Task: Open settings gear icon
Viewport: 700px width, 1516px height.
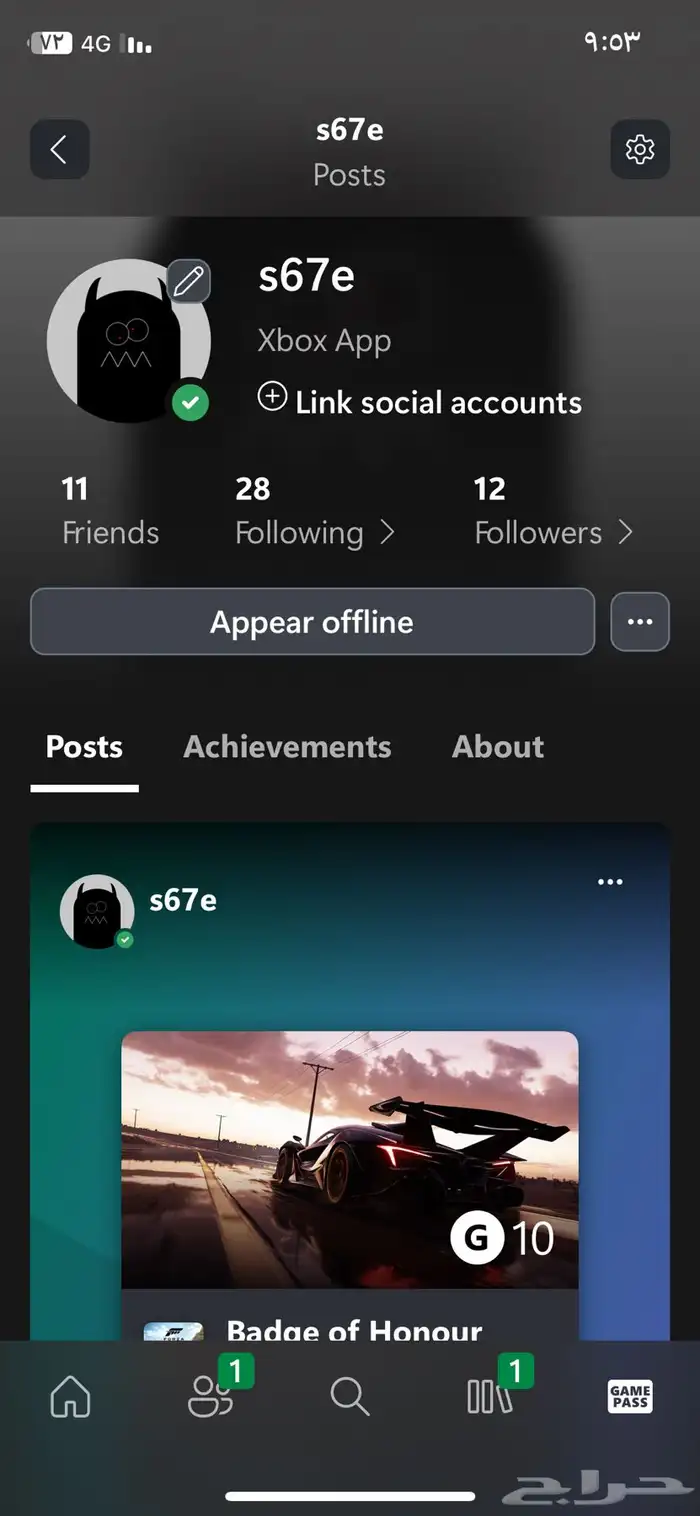Action: click(x=639, y=150)
